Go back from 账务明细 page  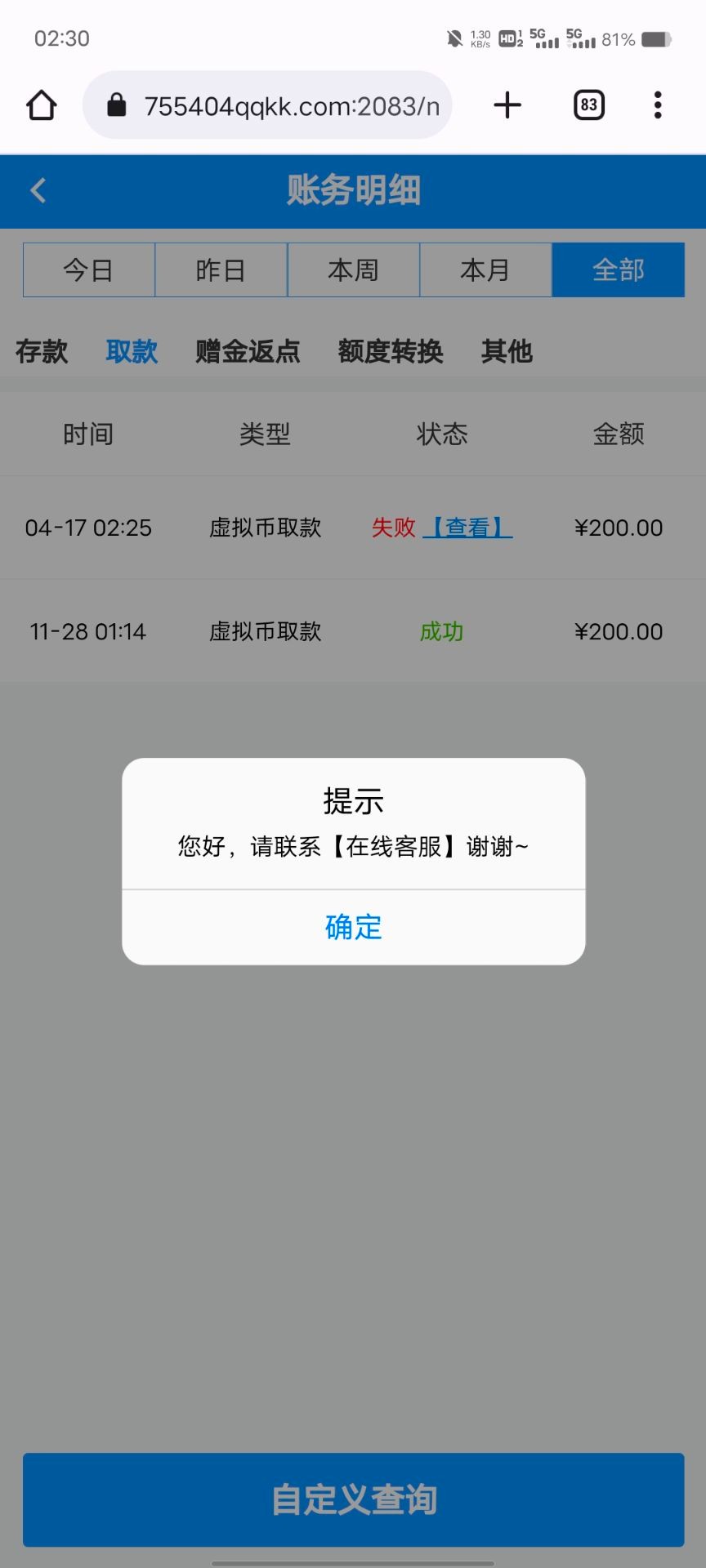pos(38,190)
